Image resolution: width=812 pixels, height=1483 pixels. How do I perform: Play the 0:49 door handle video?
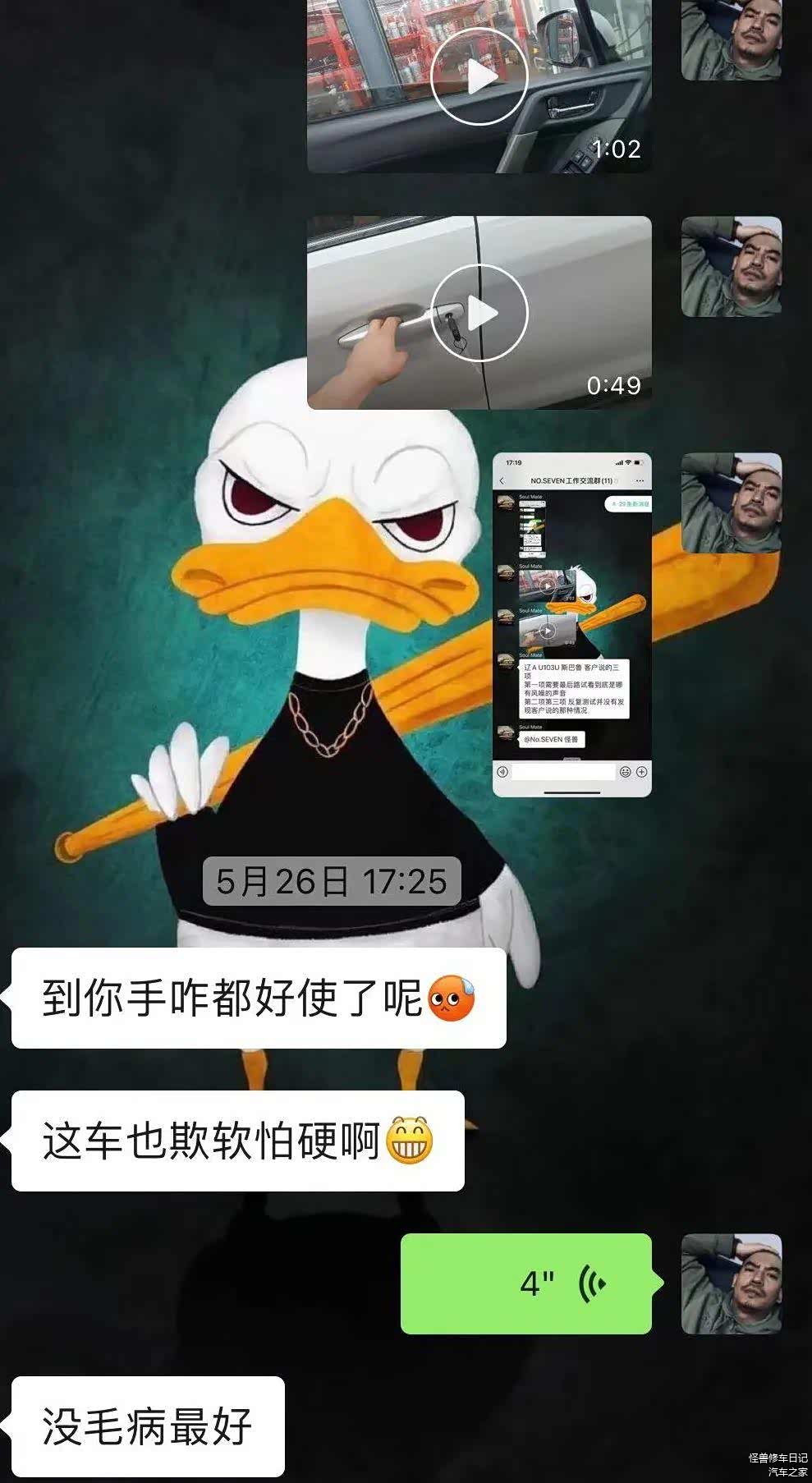(479, 313)
